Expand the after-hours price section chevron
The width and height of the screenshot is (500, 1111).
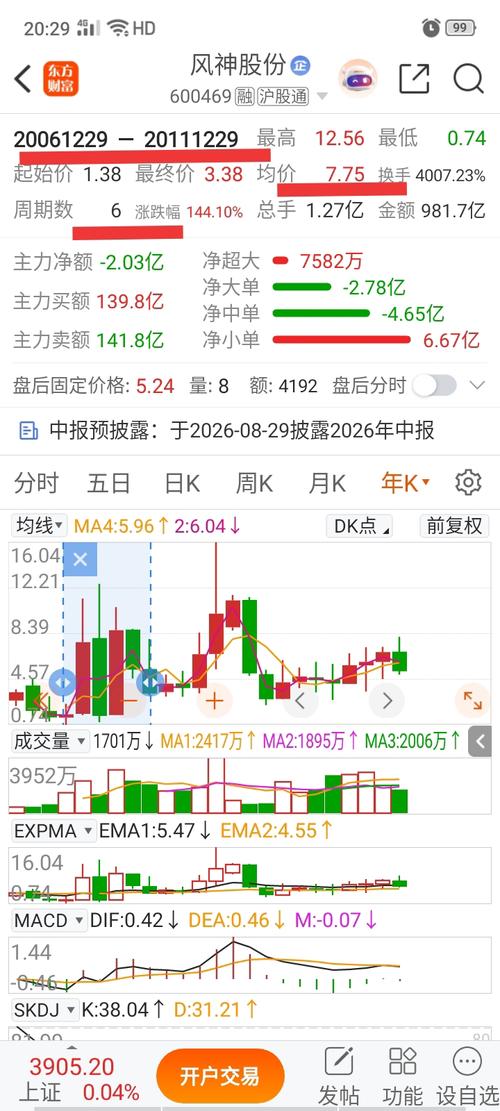(477, 385)
